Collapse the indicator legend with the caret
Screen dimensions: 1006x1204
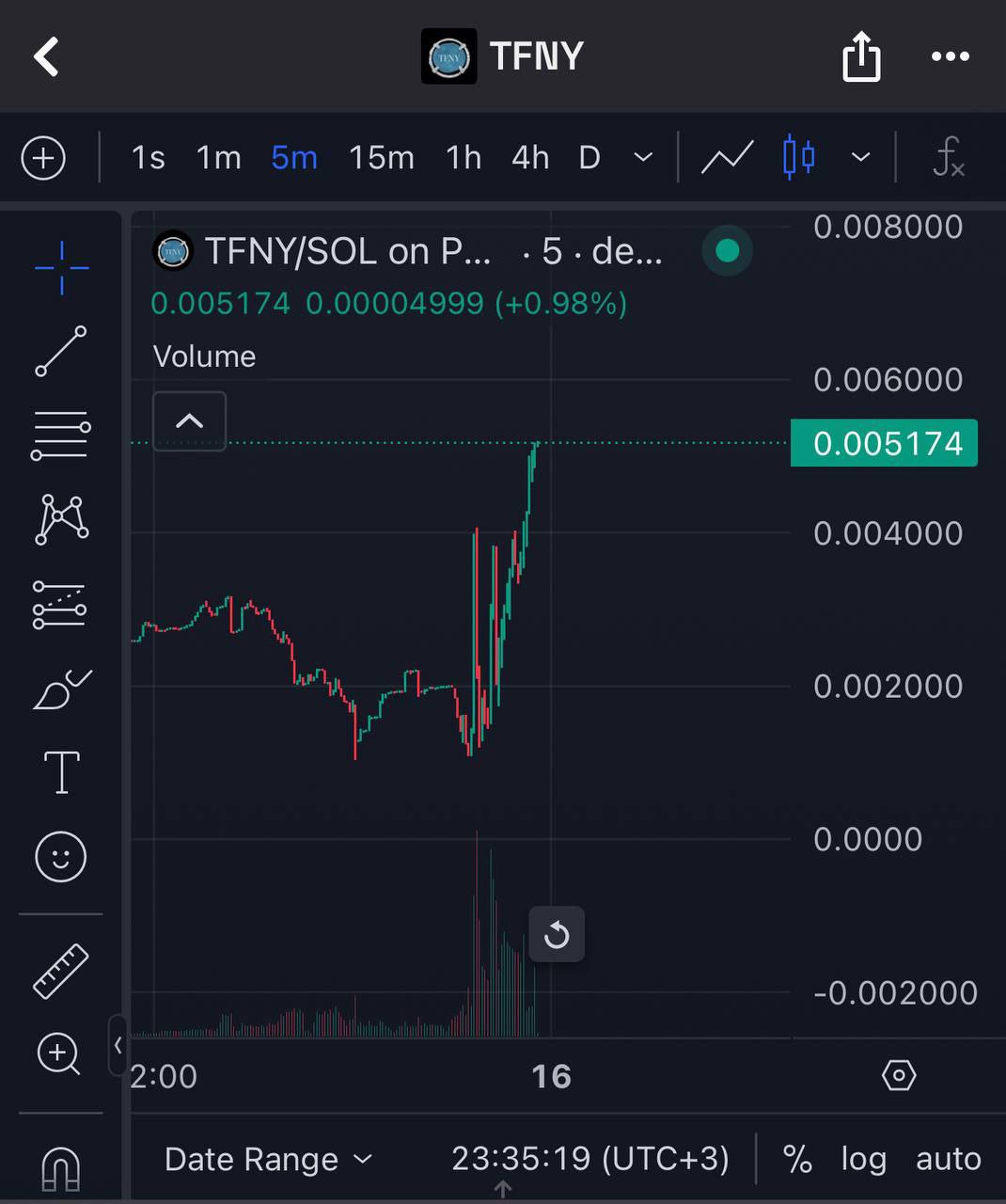click(x=190, y=421)
